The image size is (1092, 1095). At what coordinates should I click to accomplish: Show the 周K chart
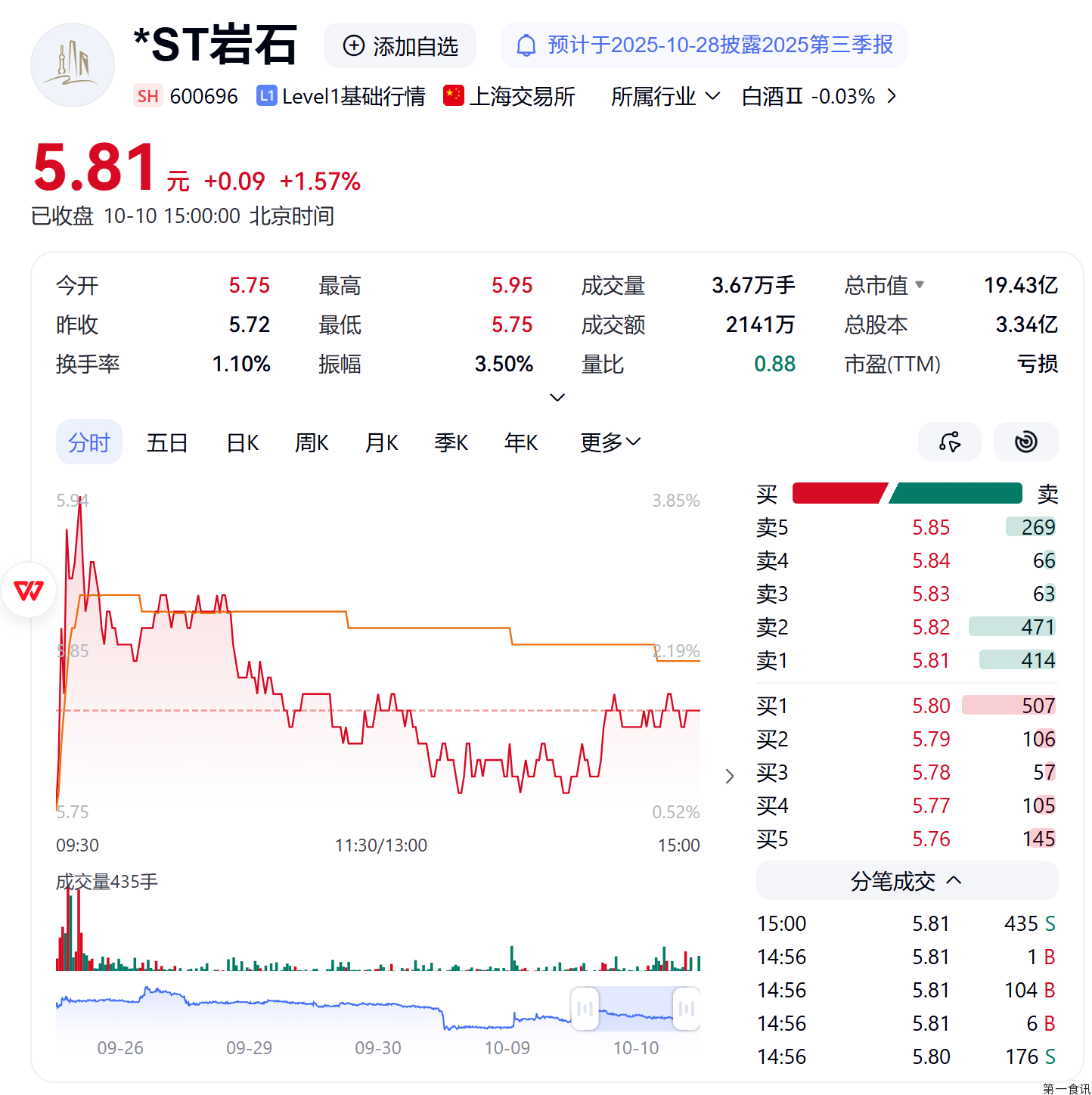(x=312, y=442)
